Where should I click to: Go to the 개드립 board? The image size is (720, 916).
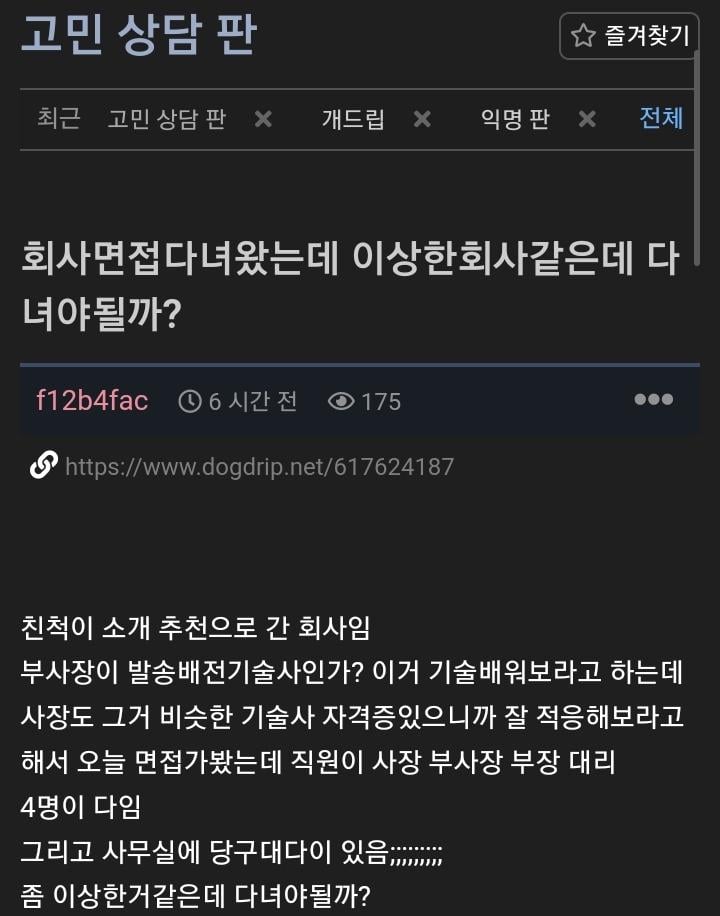353,119
